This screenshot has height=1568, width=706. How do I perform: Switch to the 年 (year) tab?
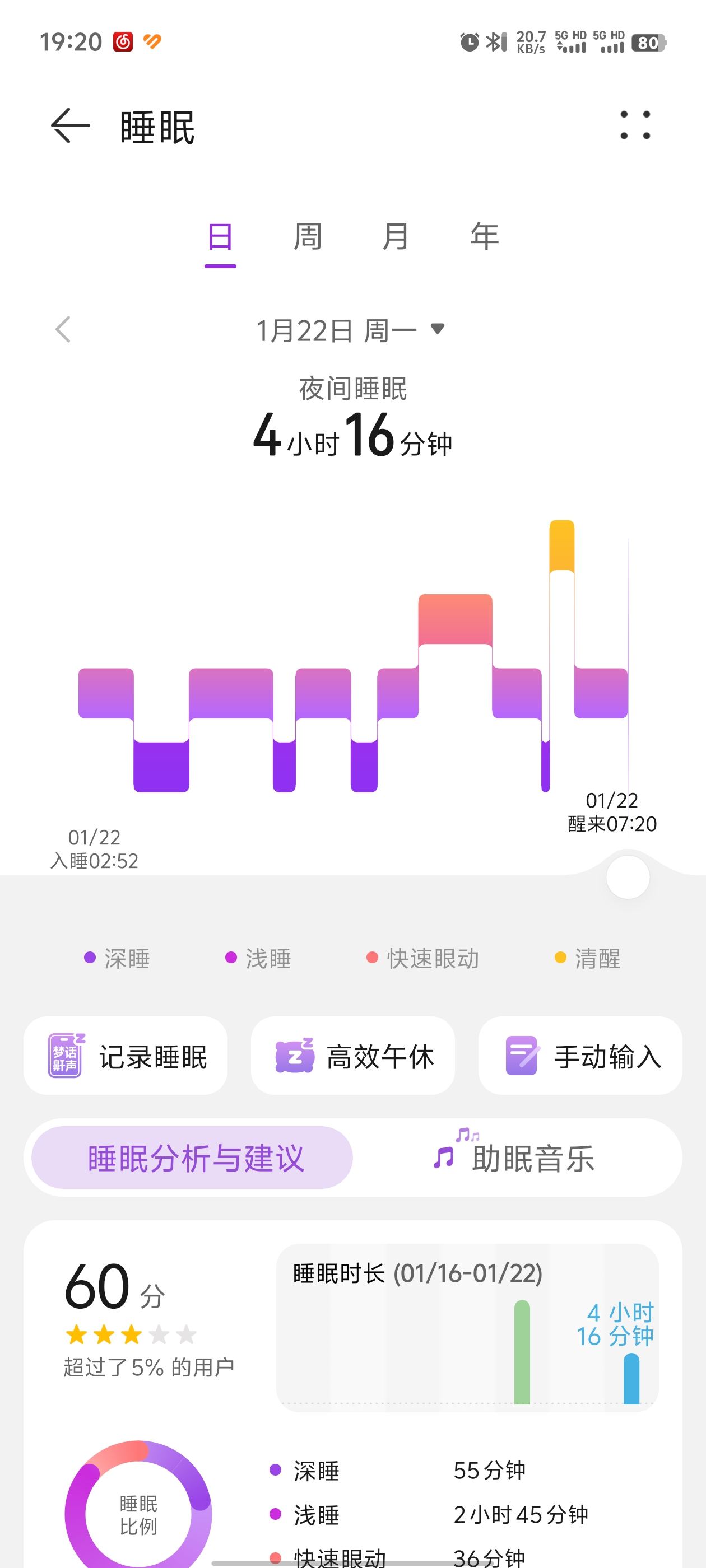coord(484,237)
